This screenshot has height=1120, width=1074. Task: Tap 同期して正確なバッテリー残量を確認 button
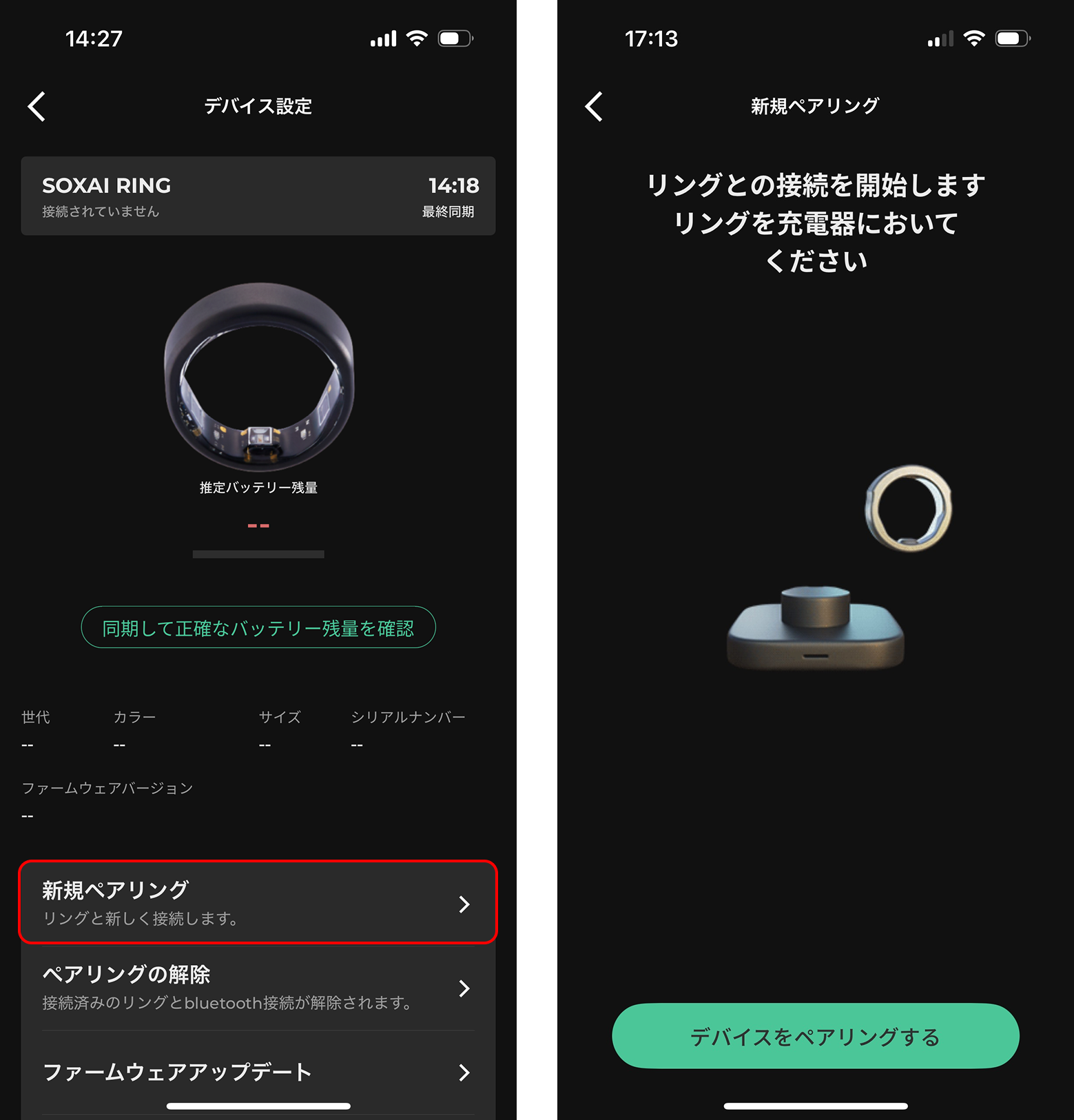point(258,628)
